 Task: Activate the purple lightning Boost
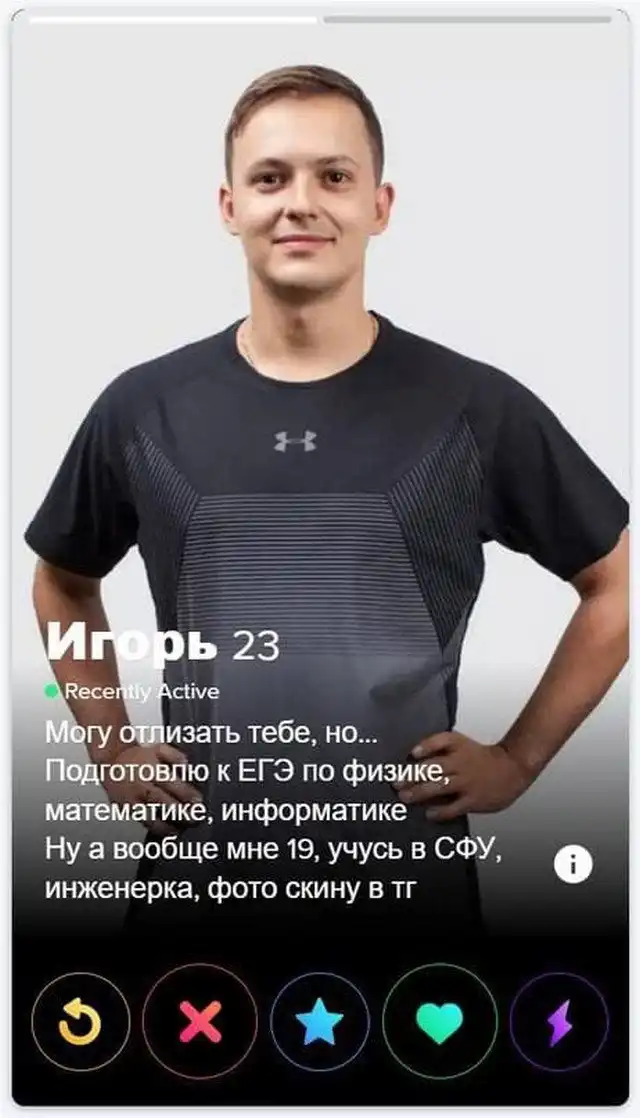(559, 1022)
